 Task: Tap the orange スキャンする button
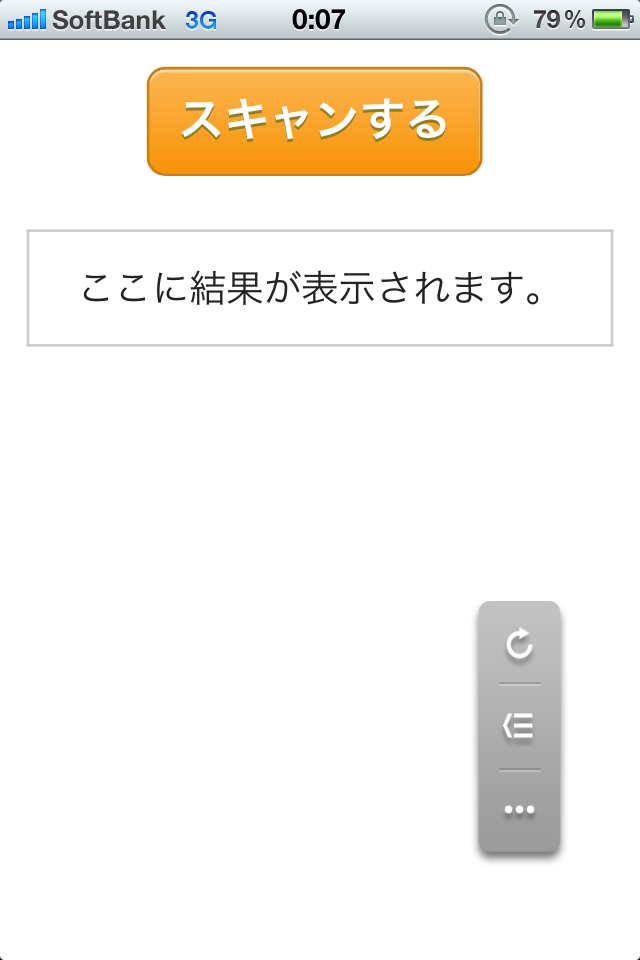314,121
